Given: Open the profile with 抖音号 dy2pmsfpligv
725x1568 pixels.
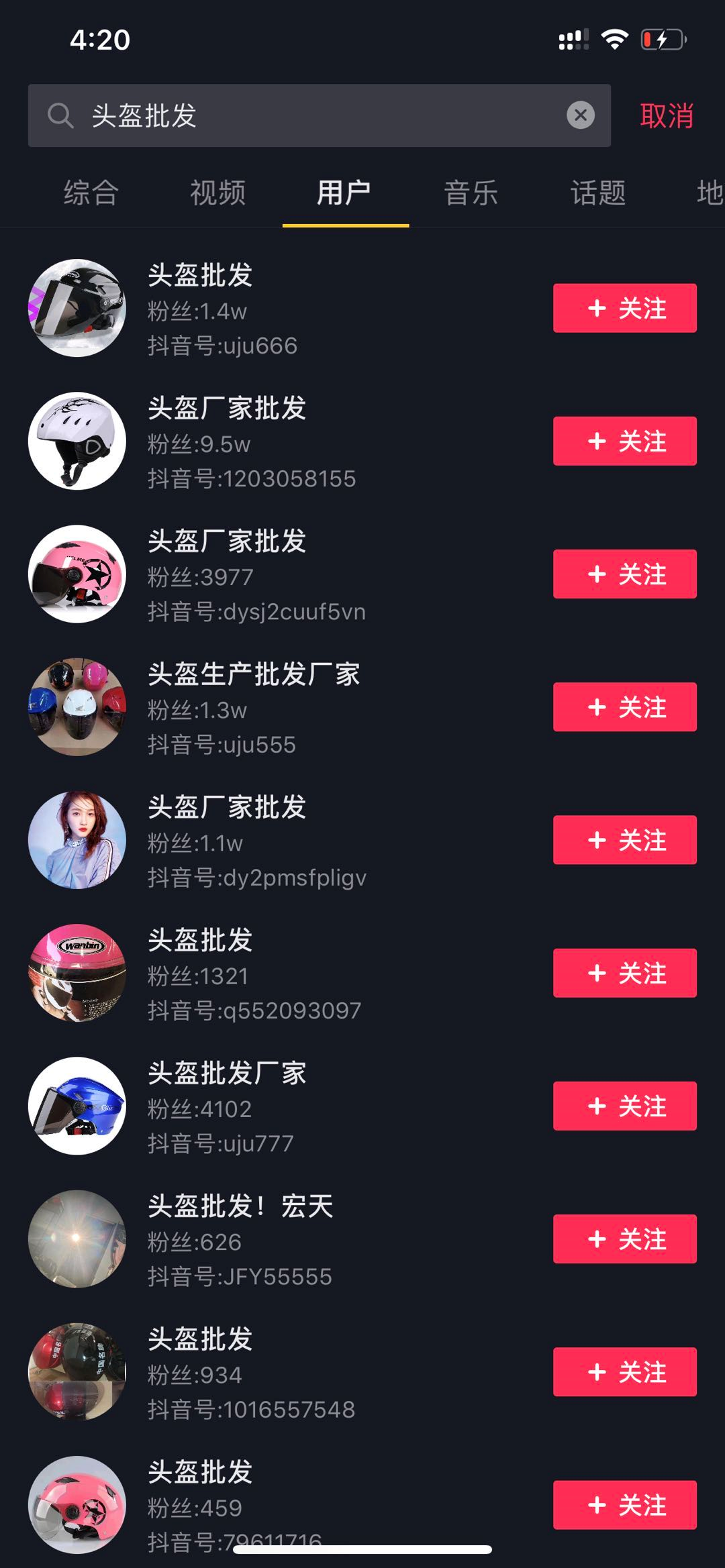Looking at the screenshot, I should click(256, 840).
